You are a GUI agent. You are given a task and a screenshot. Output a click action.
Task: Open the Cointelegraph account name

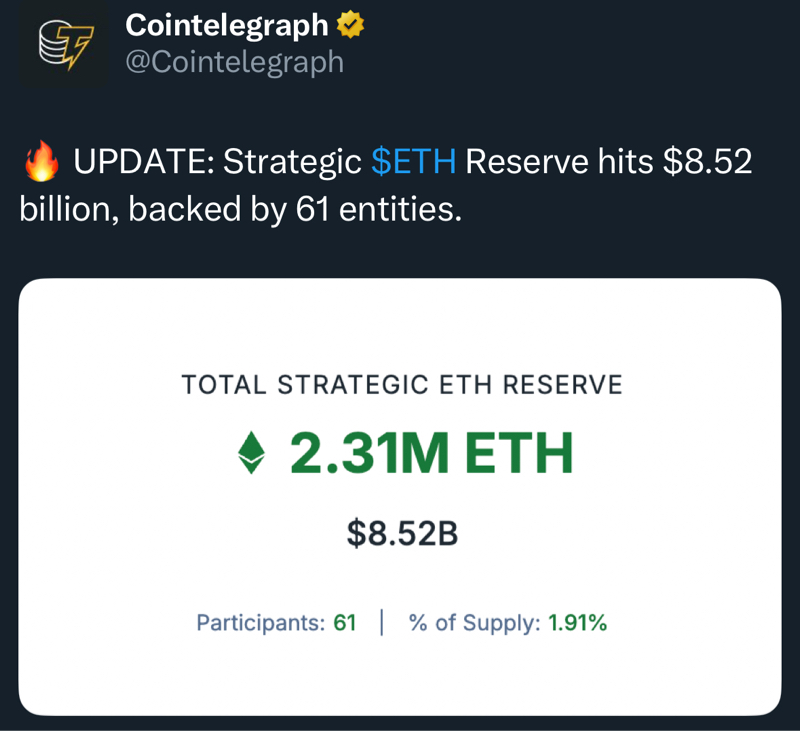tap(226, 25)
